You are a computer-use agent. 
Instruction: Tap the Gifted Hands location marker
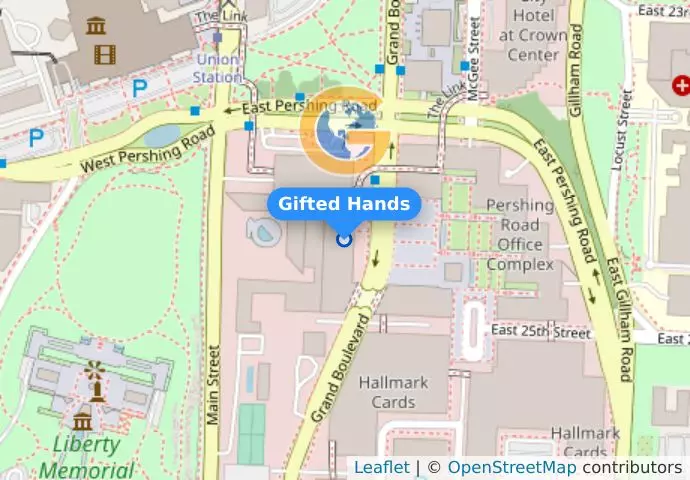pos(344,240)
